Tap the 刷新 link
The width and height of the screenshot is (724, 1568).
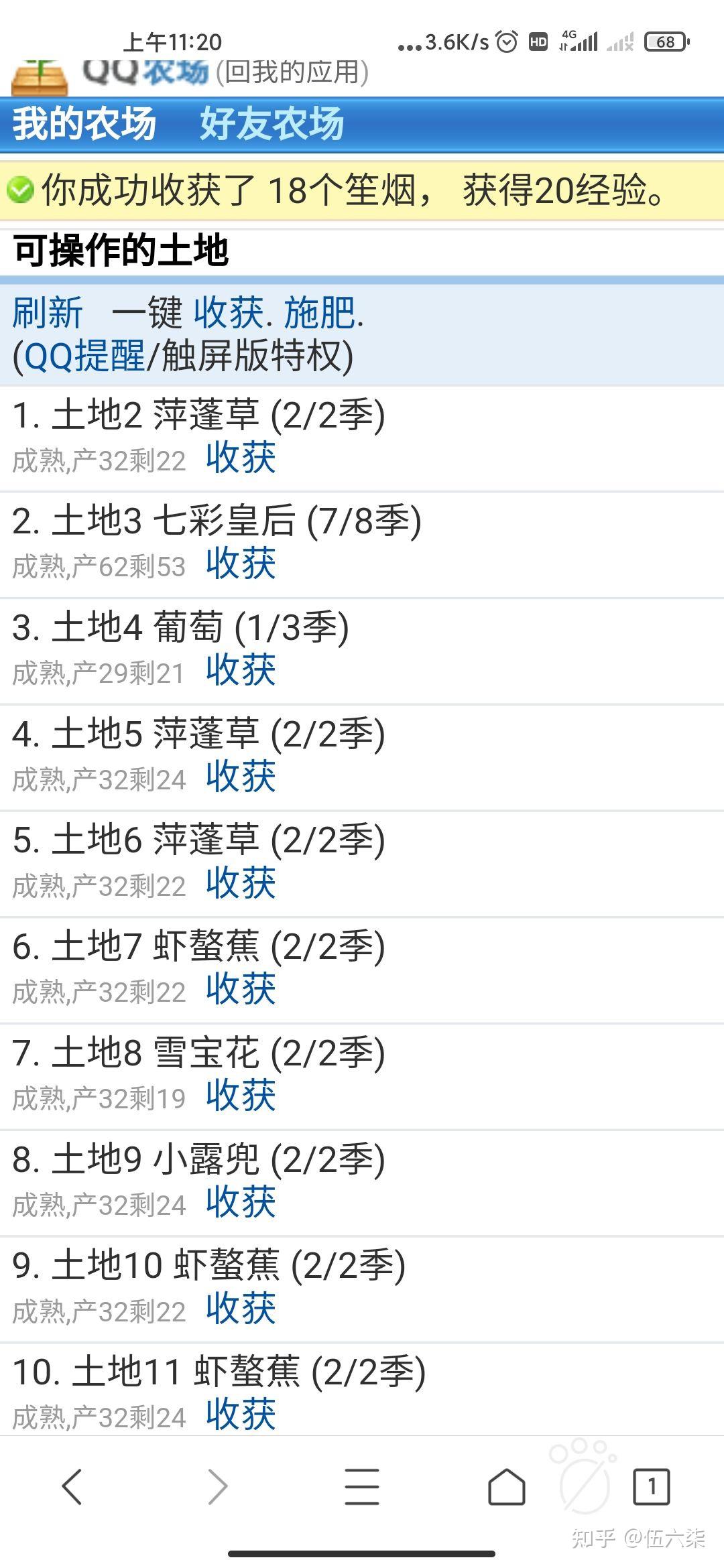[48, 312]
